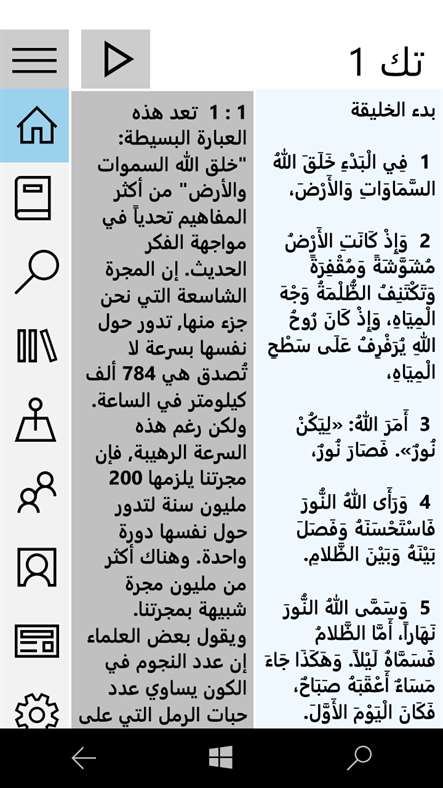Open the hamburger menu
Screen dimensions: 443x788
(34, 59)
